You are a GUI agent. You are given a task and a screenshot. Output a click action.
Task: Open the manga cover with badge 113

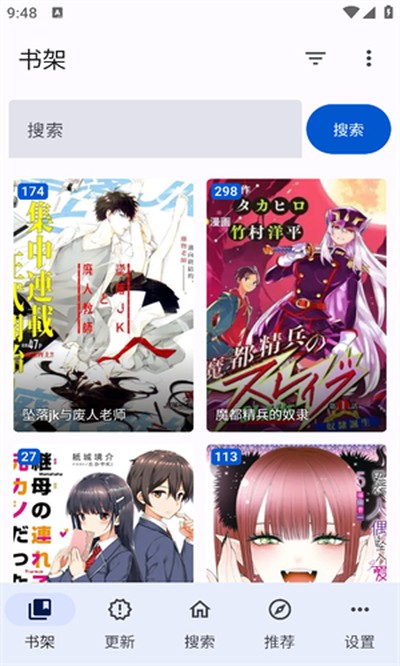tap(296, 513)
